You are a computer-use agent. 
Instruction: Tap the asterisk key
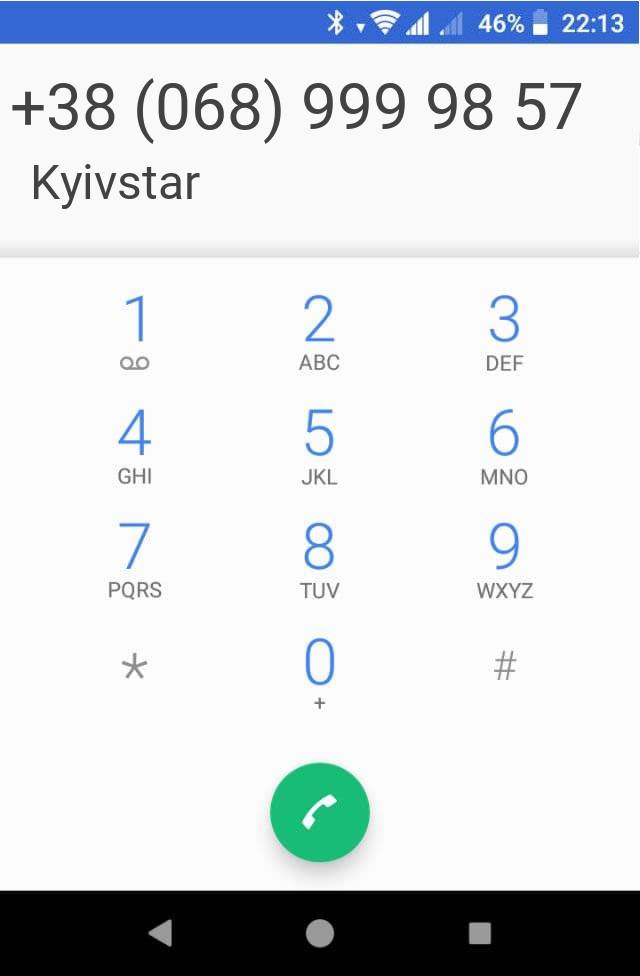point(134,668)
